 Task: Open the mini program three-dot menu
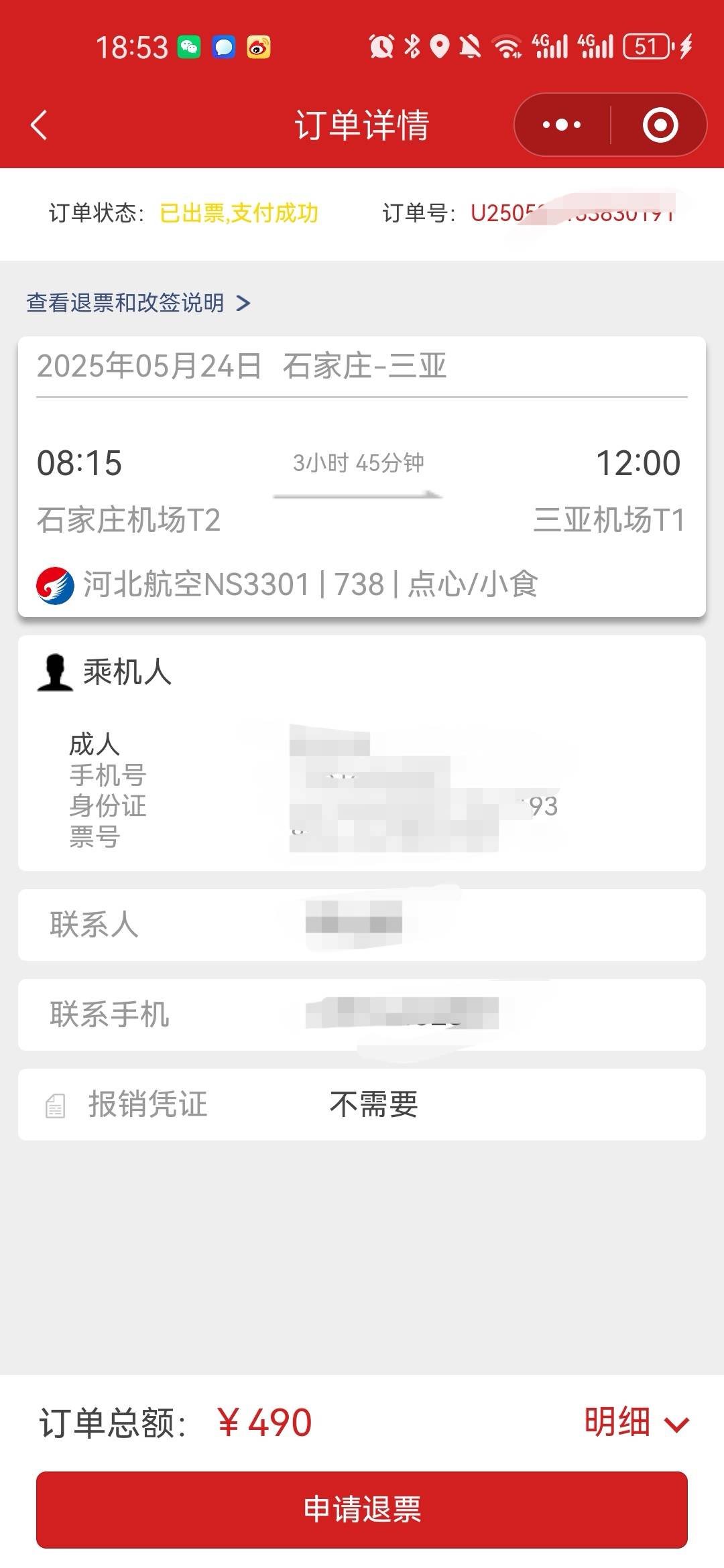(x=562, y=125)
